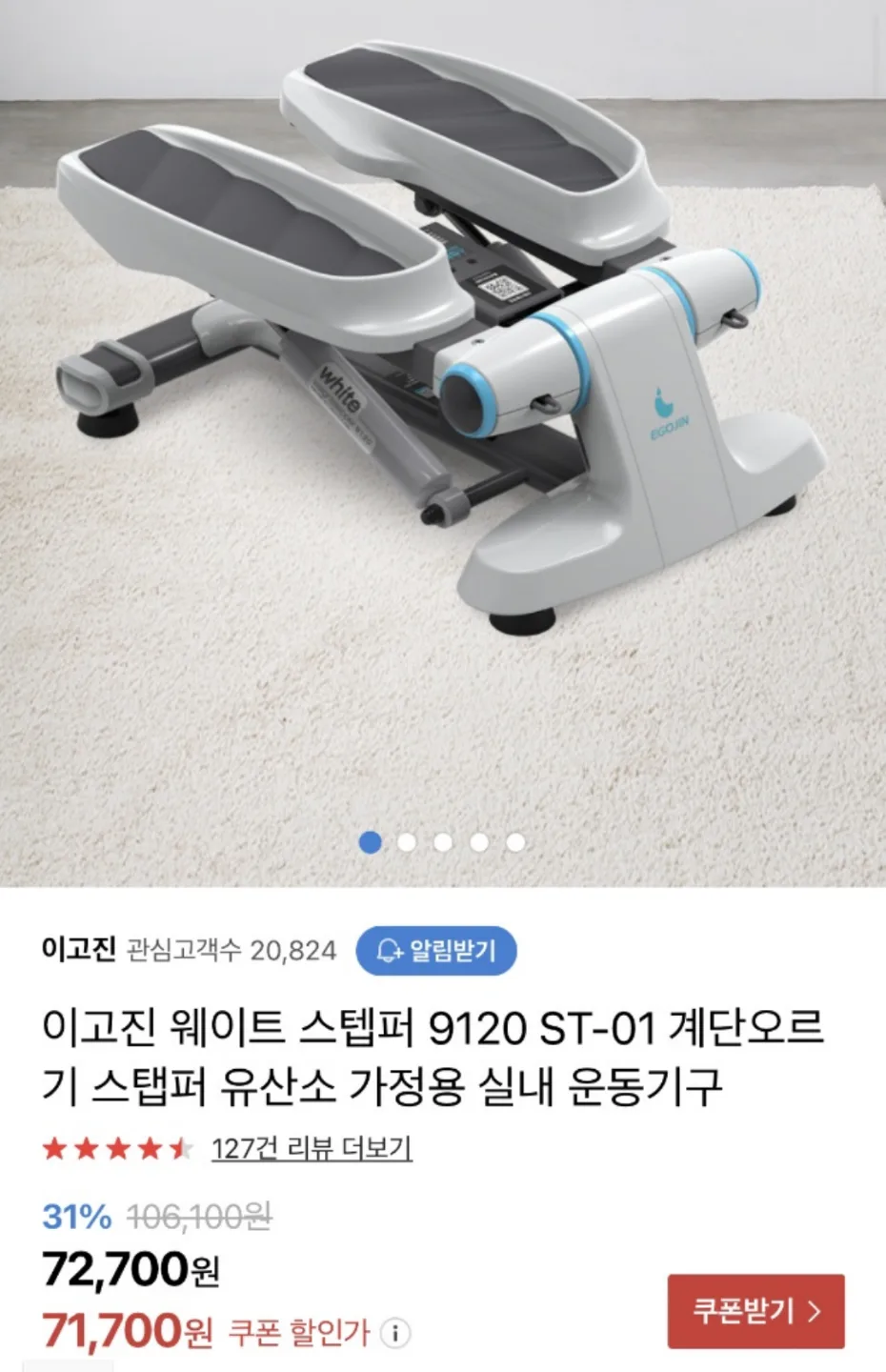Tap the bell icon inside 알림받기 button
The image size is (886, 1372).
click(x=390, y=950)
